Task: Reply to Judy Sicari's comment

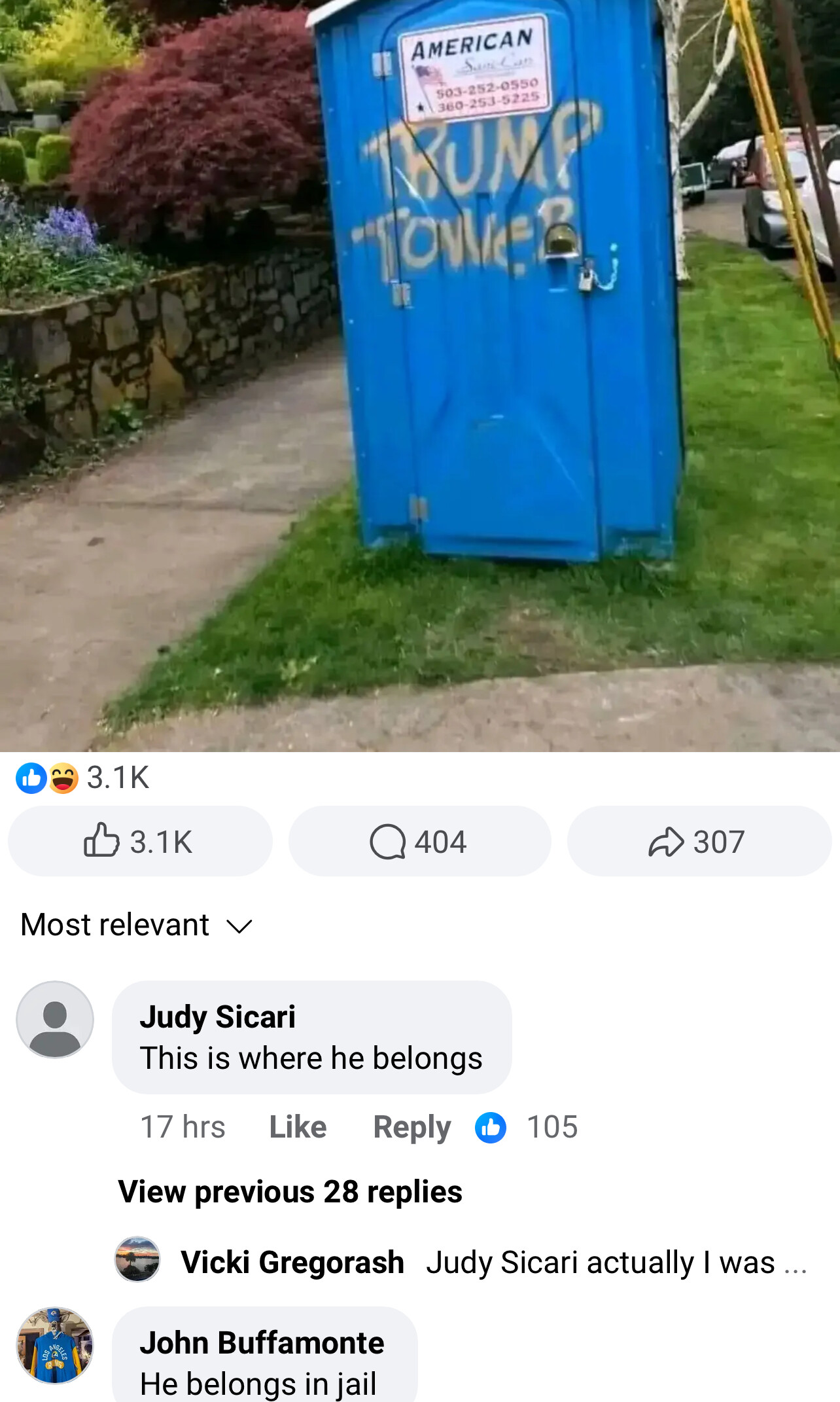Action: coord(412,1127)
